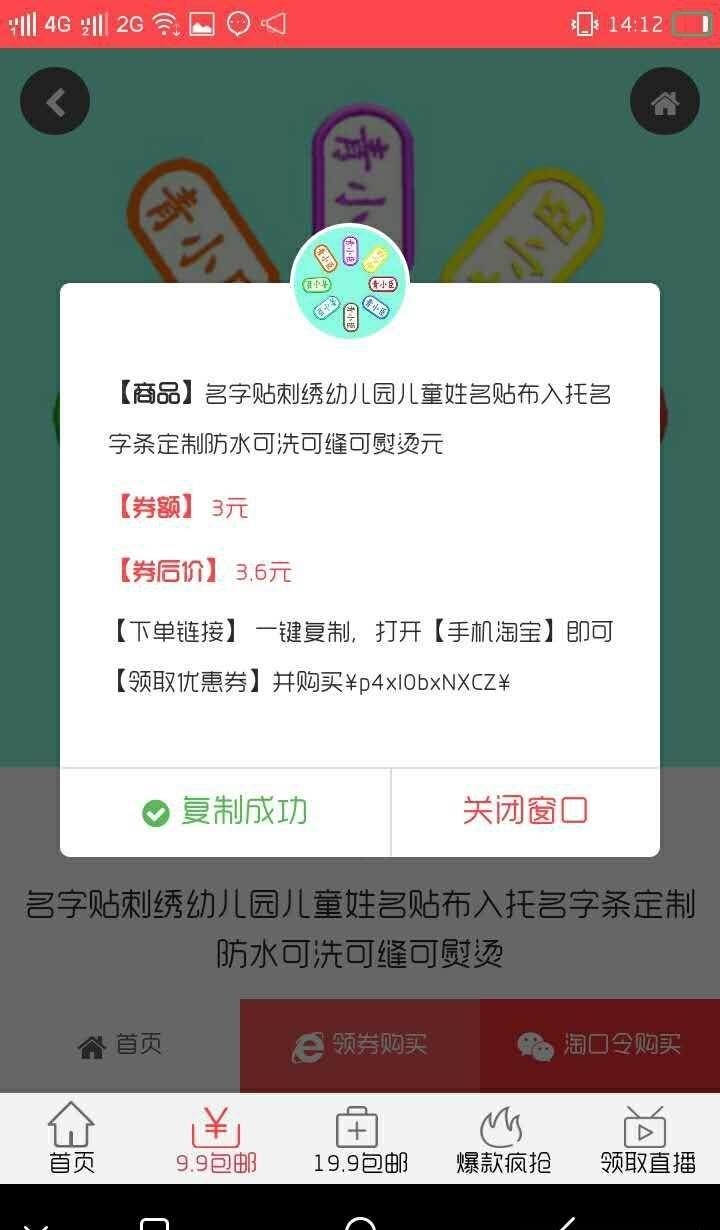Dismiss dialog with 关闭窗口
This screenshot has width=720, height=1230.
(525, 811)
